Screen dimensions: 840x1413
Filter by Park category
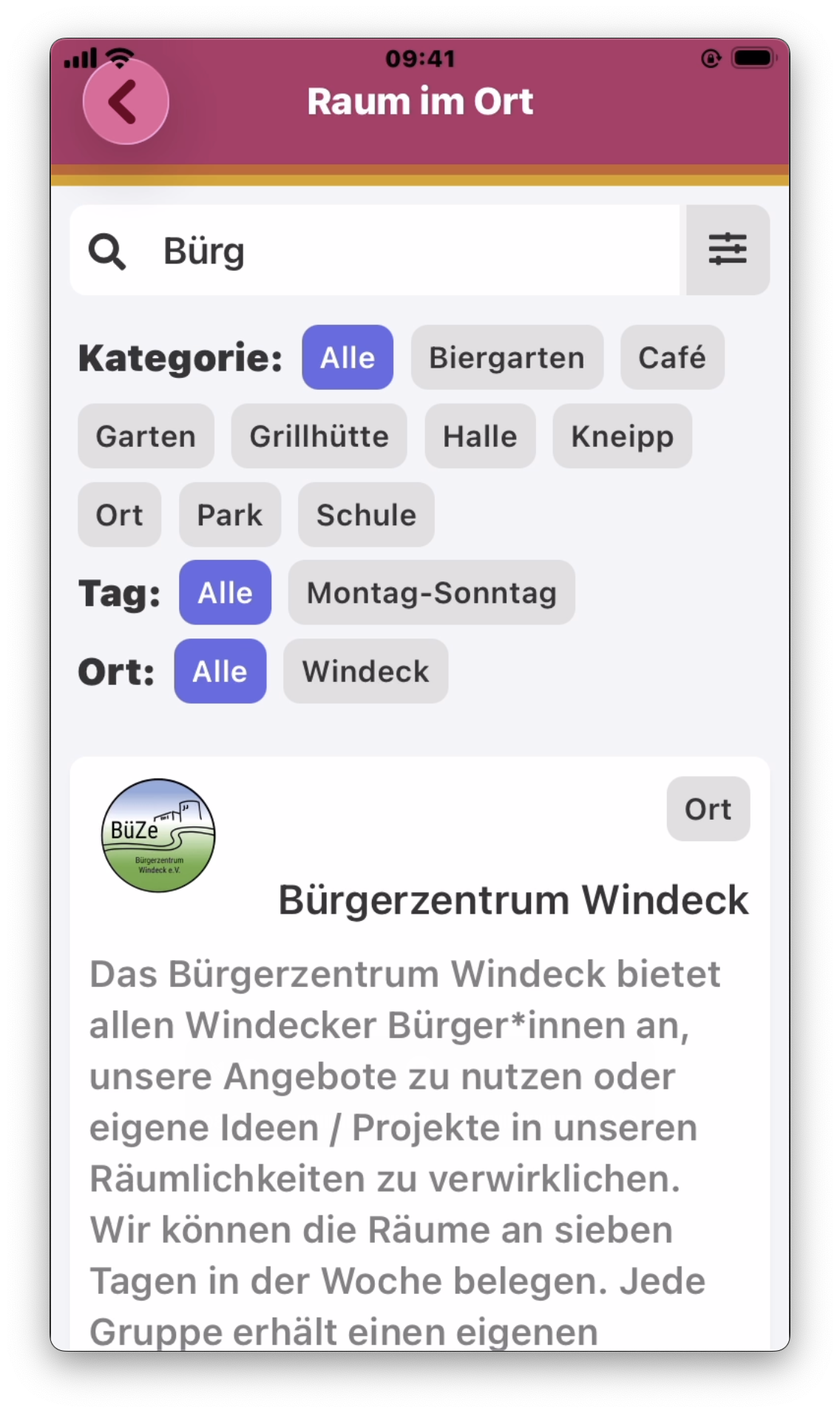229,515
